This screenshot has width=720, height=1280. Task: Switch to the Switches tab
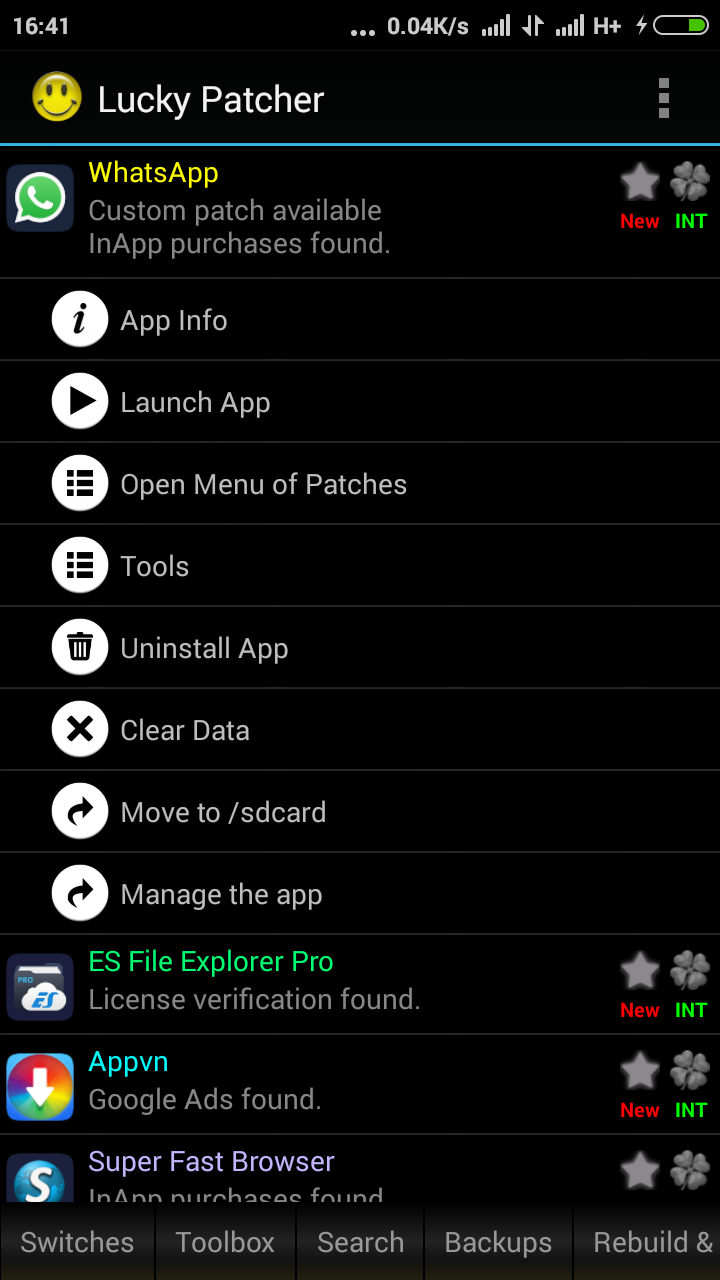[x=77, y=1242]
